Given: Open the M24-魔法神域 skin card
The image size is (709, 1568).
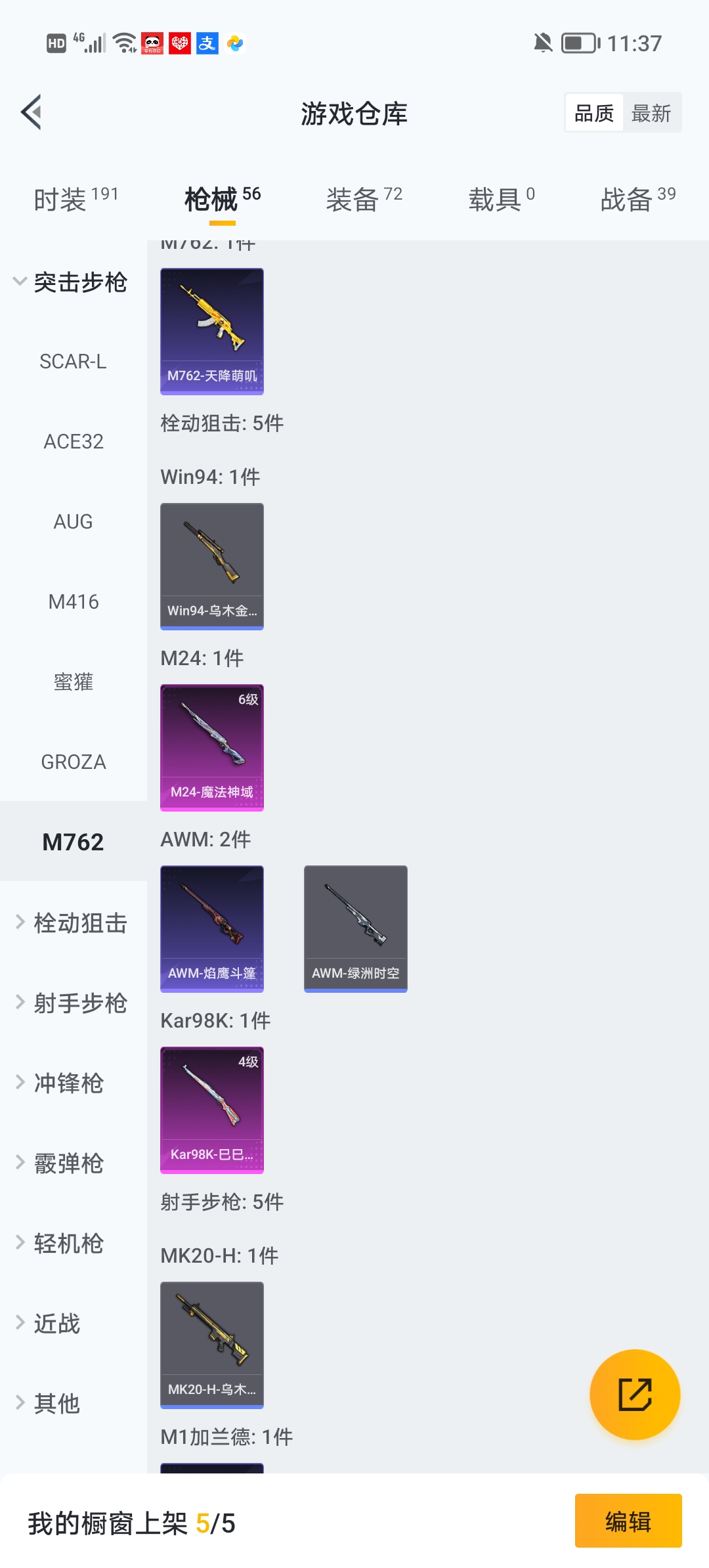Looking at the screenshot, I should 212,747.
